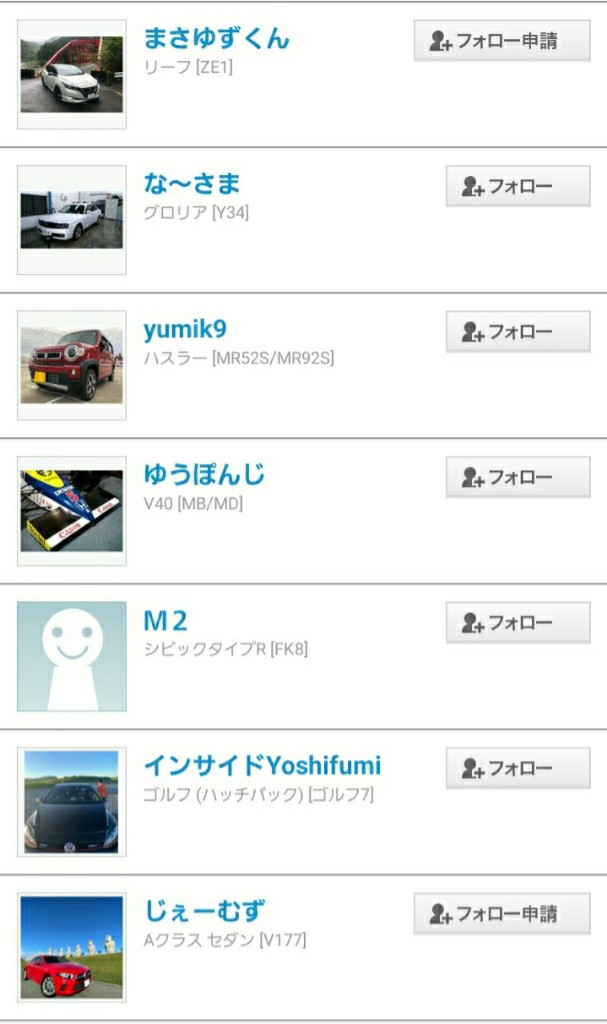Follow the user M 2

518,623
